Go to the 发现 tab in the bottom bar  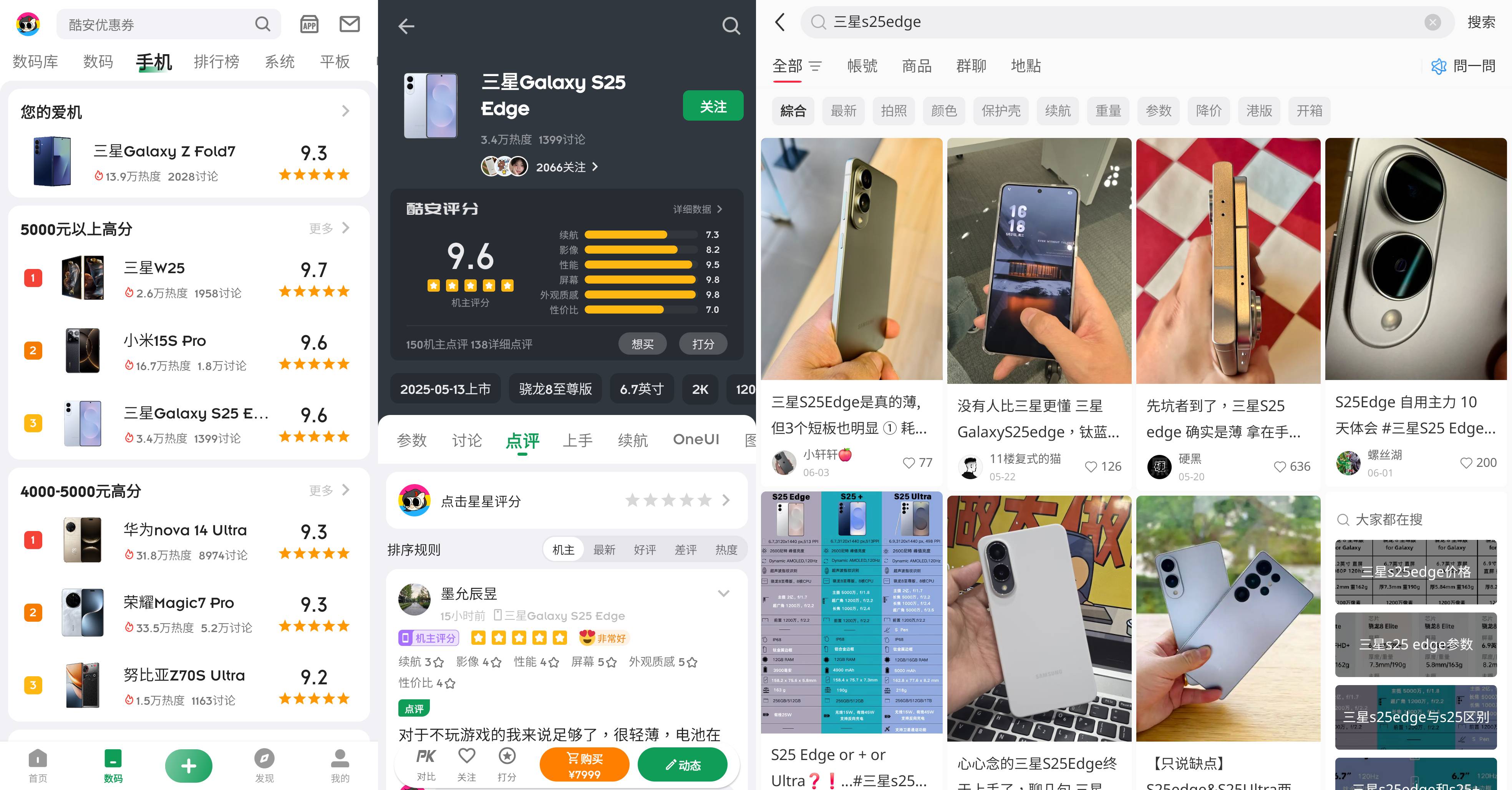pos(264,765)
